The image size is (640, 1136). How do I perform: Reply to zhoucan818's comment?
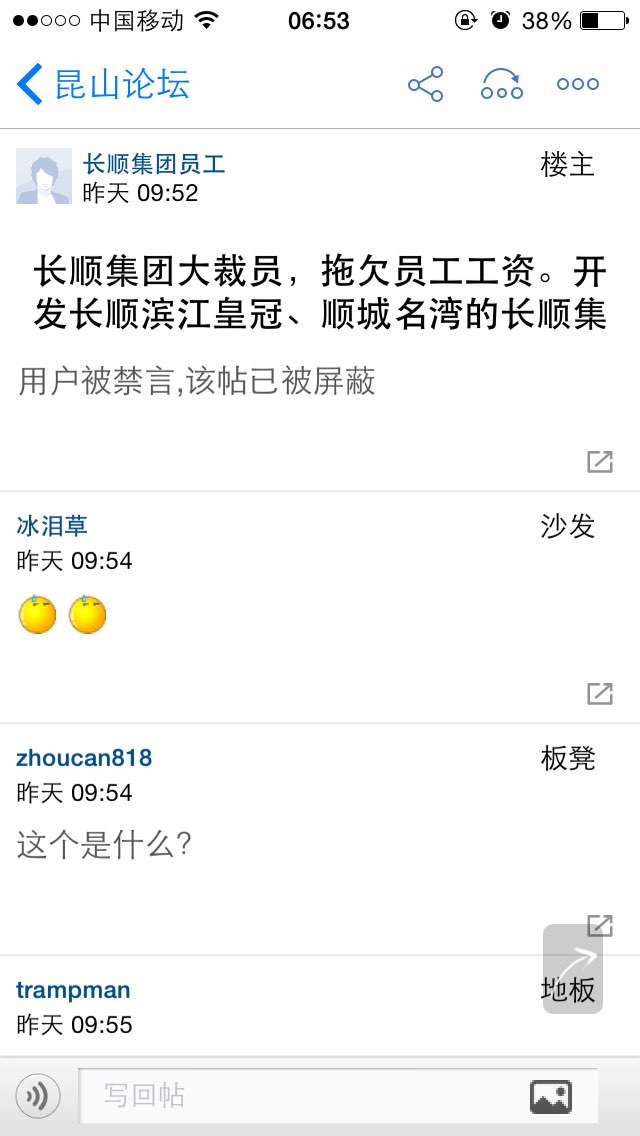click(600, 925)
